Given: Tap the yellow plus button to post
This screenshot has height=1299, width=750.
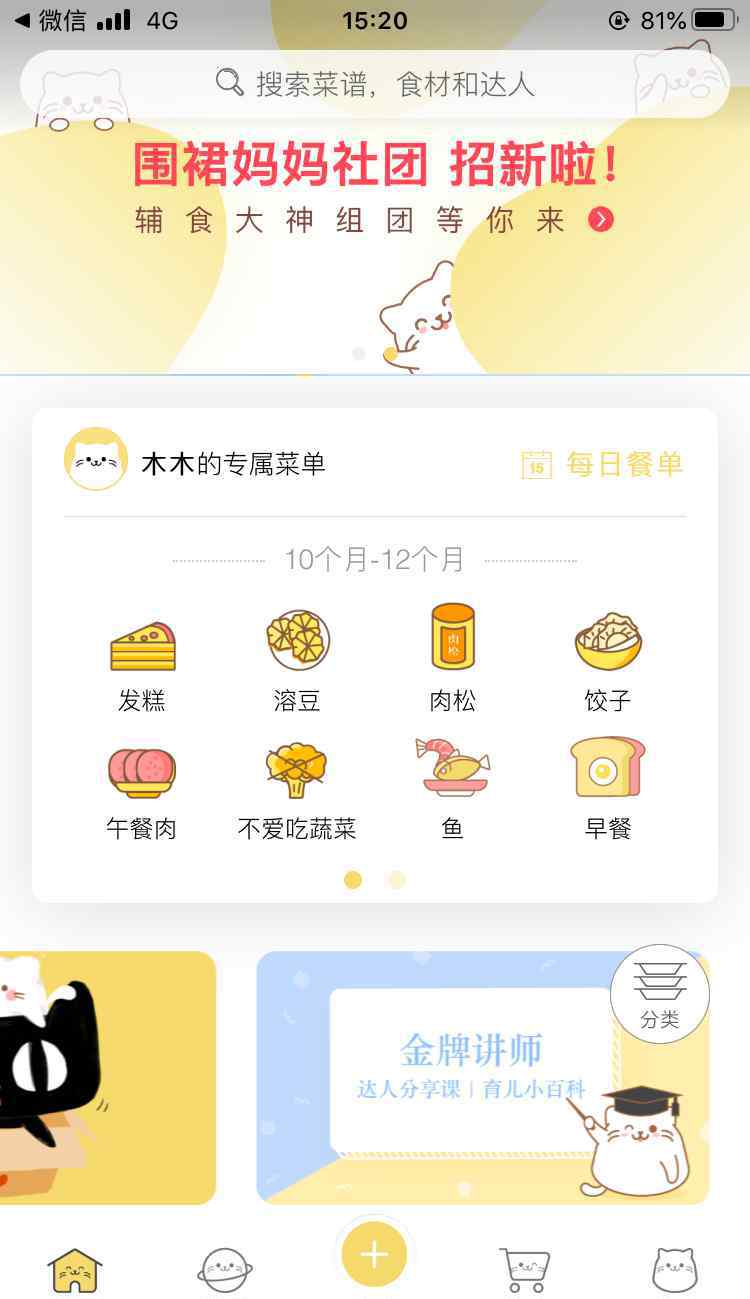Looking at the screenshot, I should (374, 1253).
